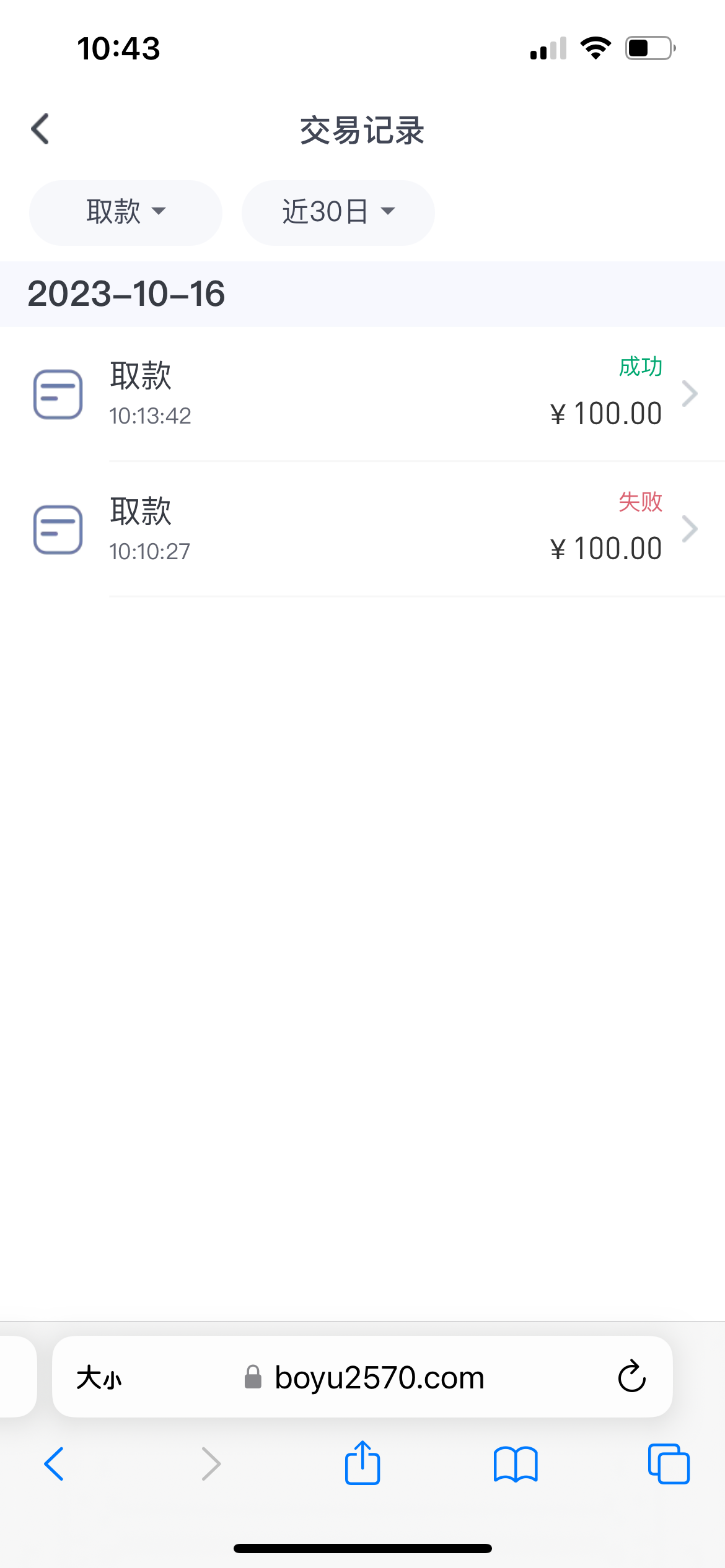This screenshot has height=1568, width=725.
Task: Navigate back in Safari's bottom toolbar
Action: [55, 1464]
